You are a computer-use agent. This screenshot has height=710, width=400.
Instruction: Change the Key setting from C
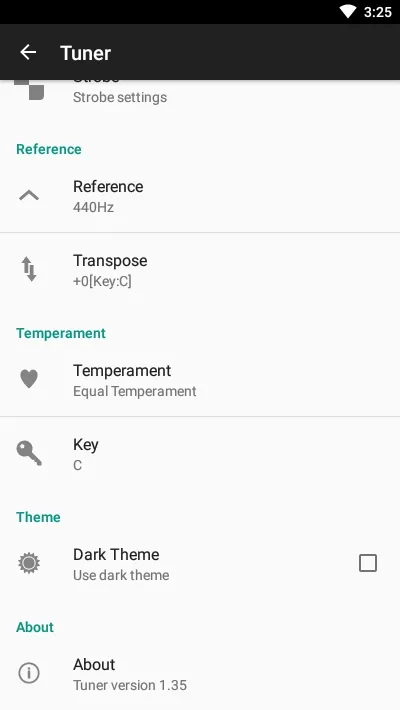coord(200,454)
